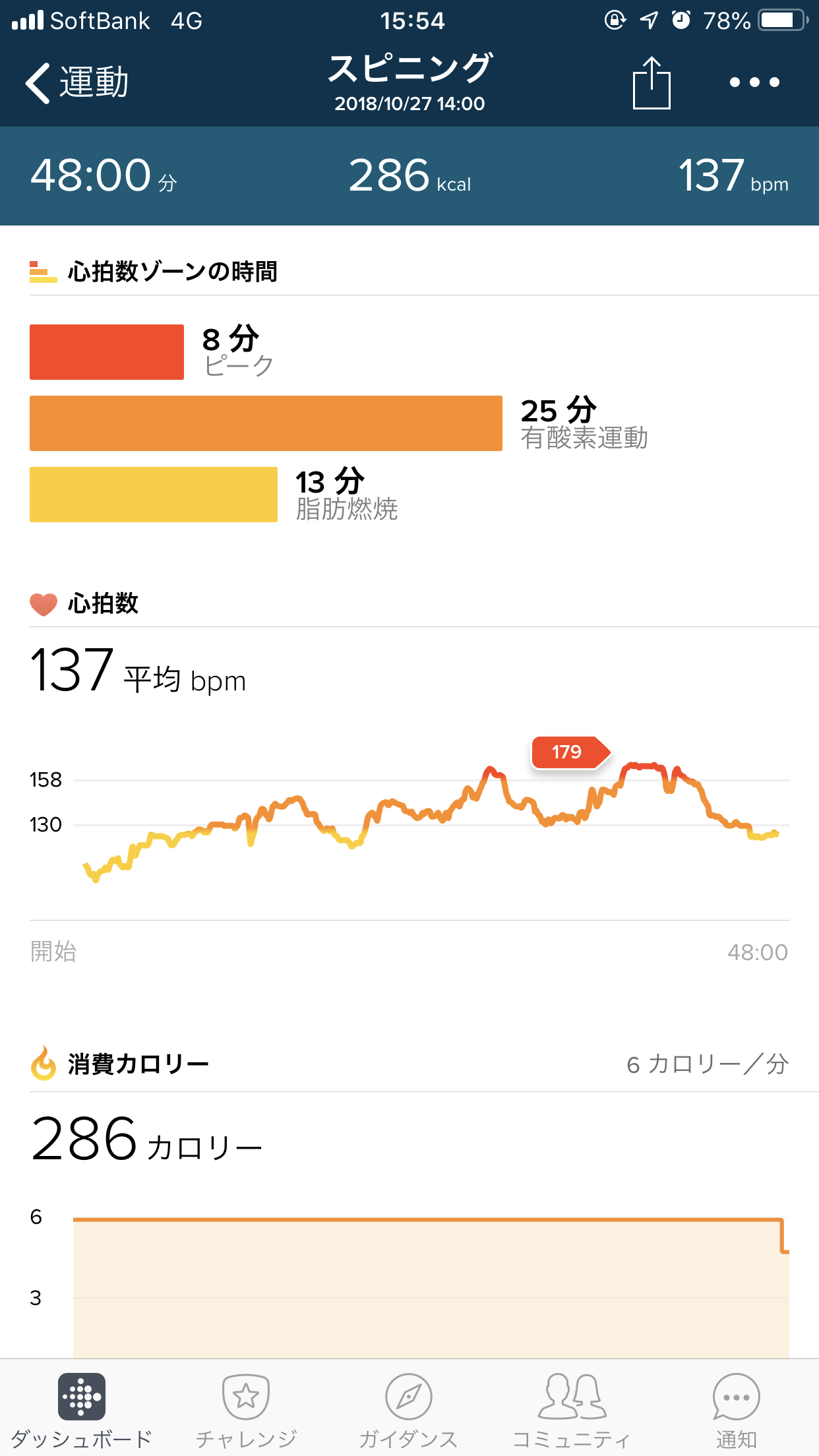
Task: Go back to the 運動 screen
Action: [76, 83]
